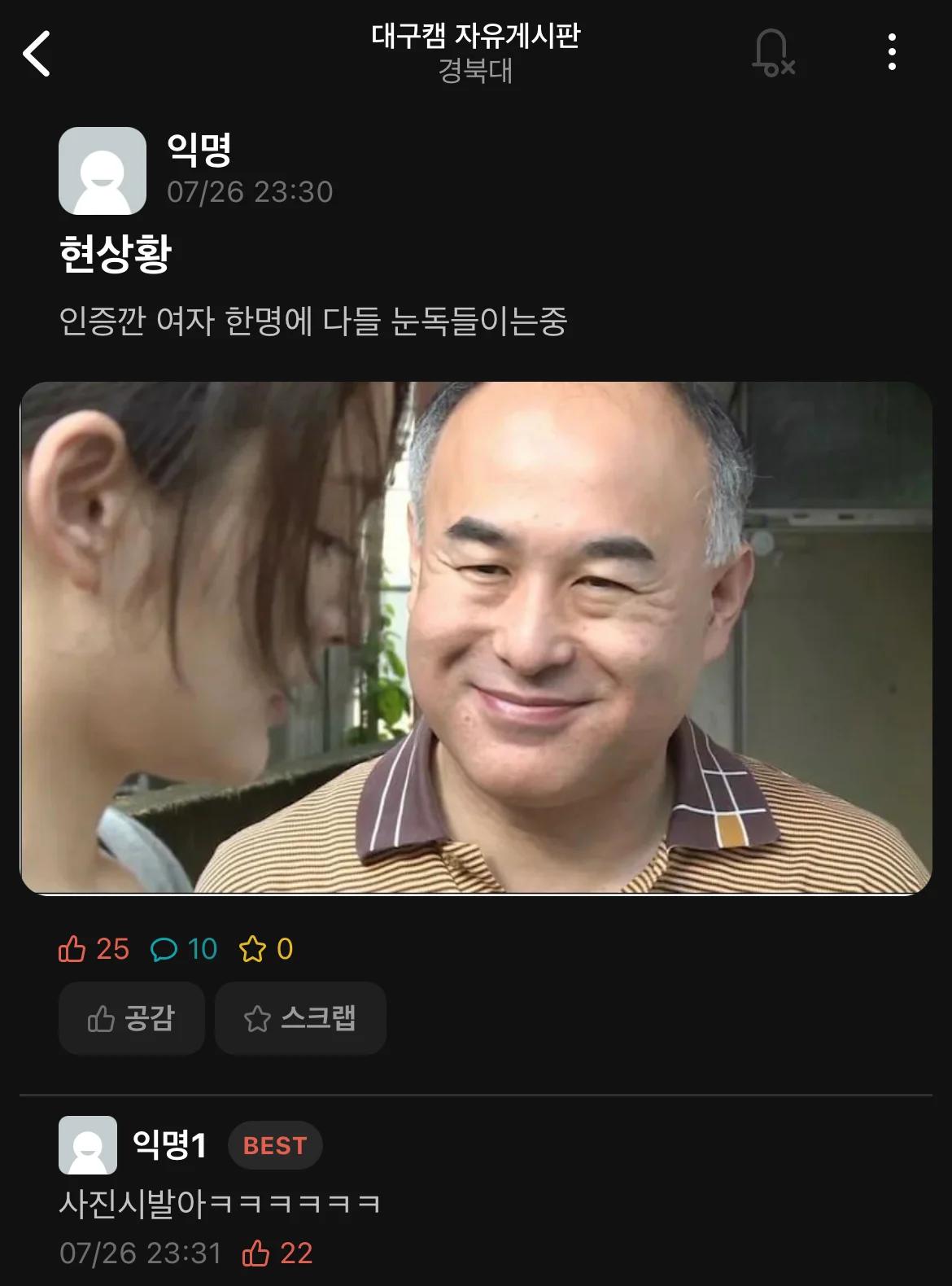
Task: Open the three-dot overflow menu
Action: pos(892,53)
